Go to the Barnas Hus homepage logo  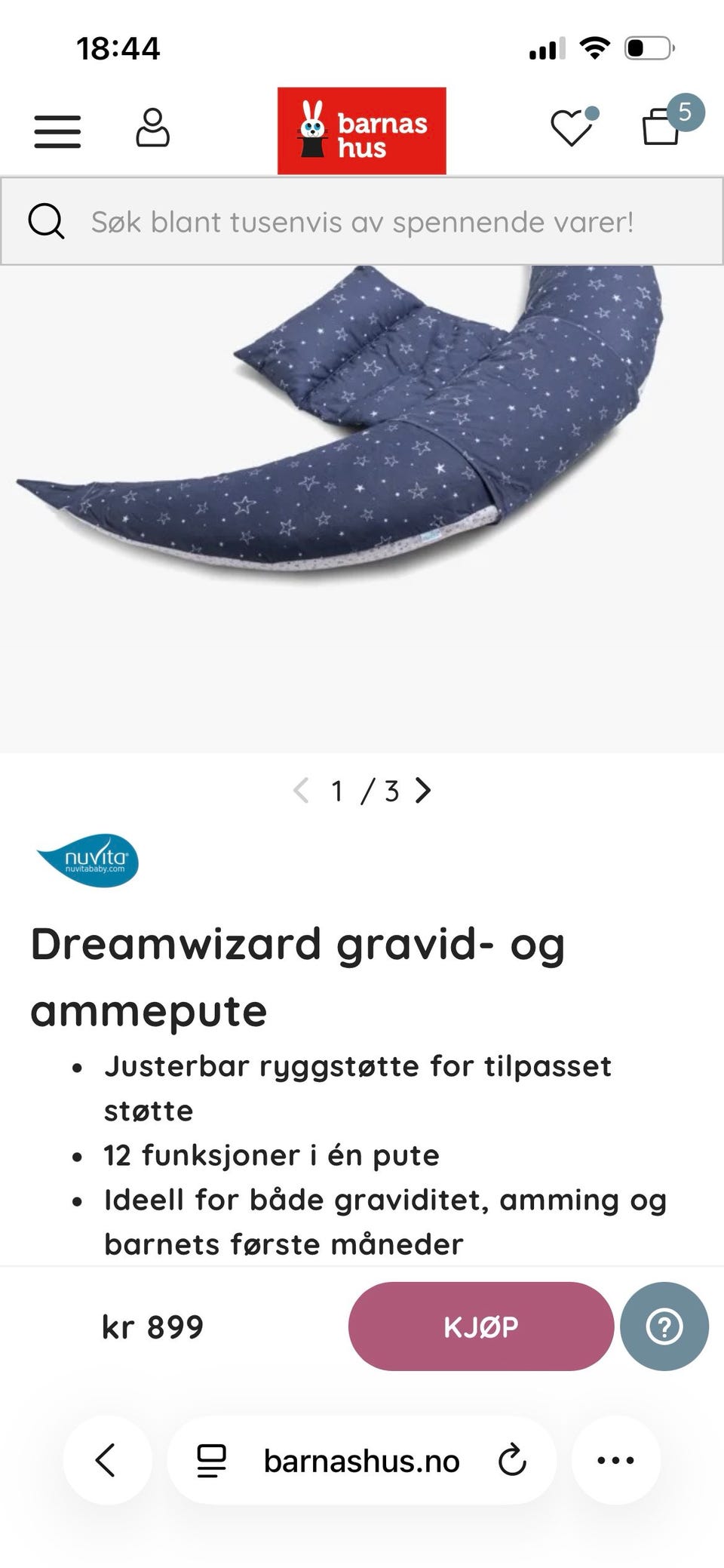point(361,131)
